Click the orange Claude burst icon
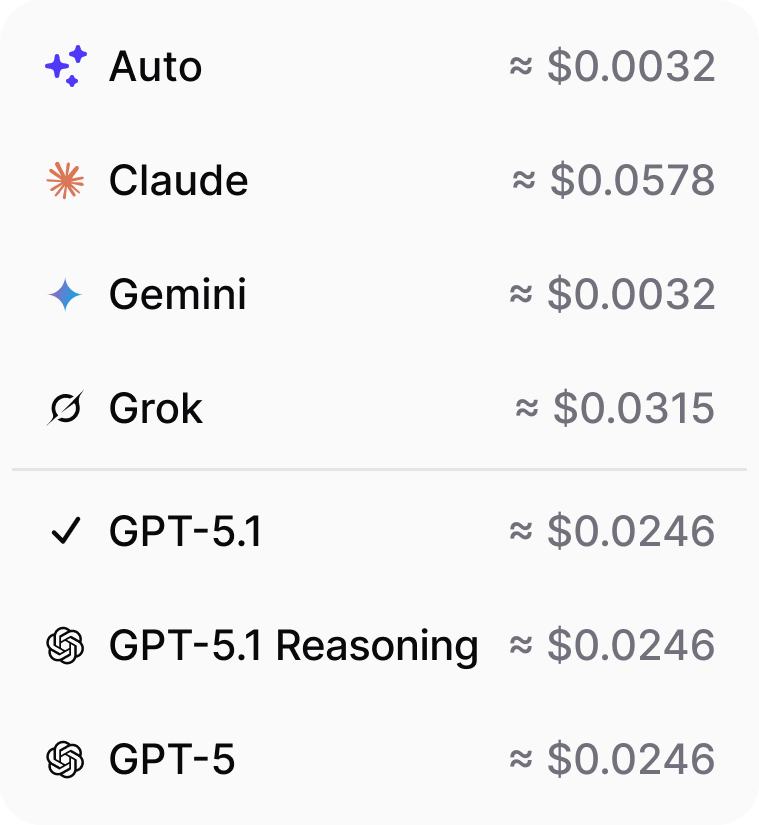The image size is (759, 825). (64, 180)
